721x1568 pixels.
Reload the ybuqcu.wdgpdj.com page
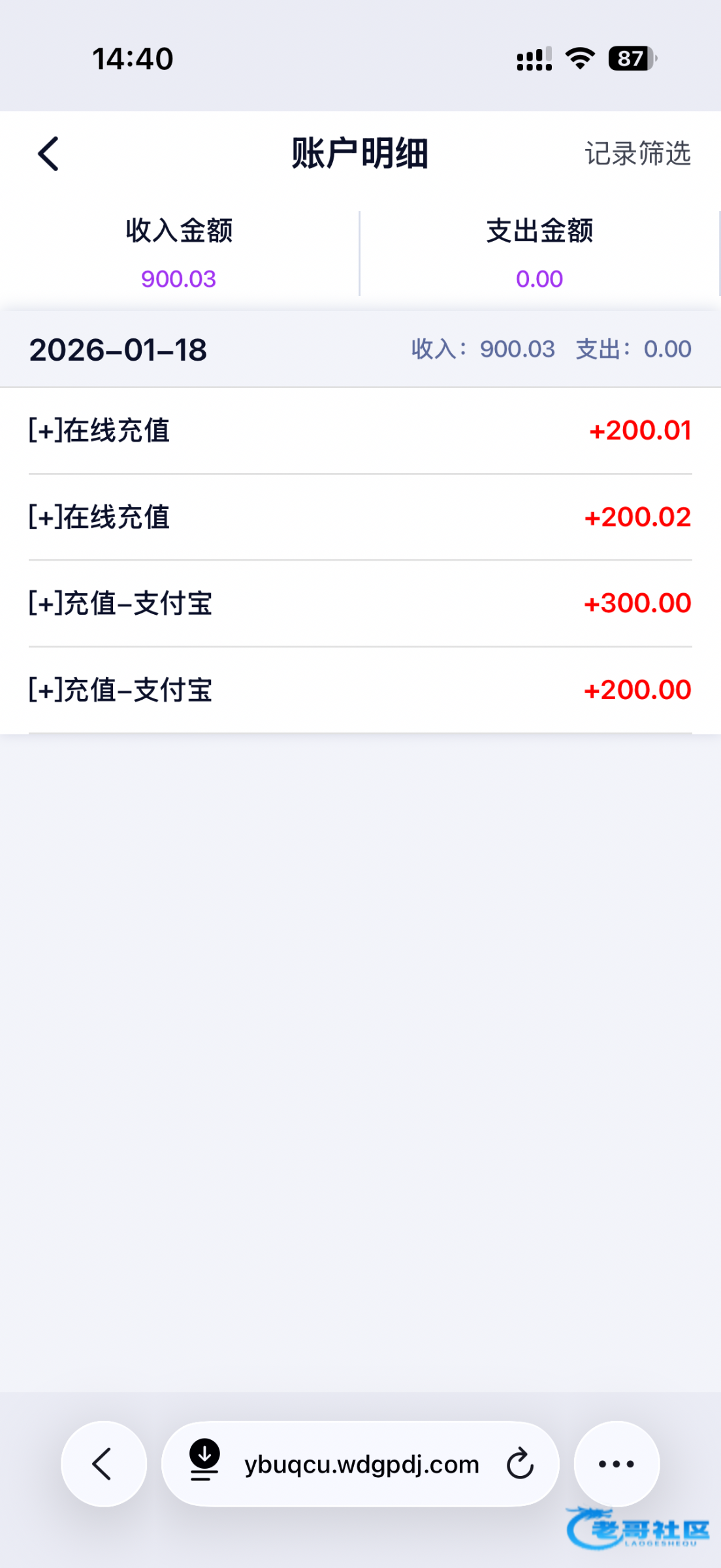click(x=520, y=1463)
